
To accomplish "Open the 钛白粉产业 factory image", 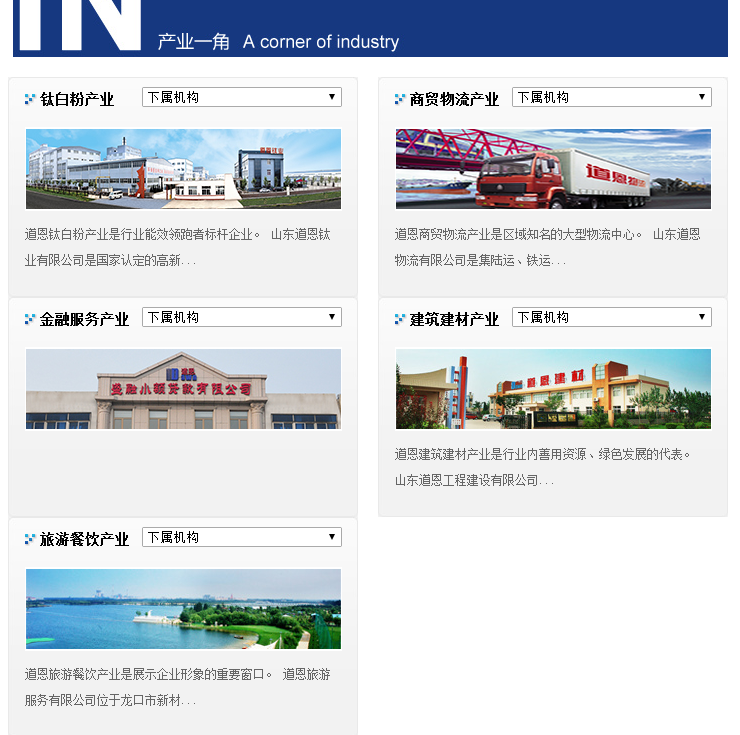I will (183, 169).
